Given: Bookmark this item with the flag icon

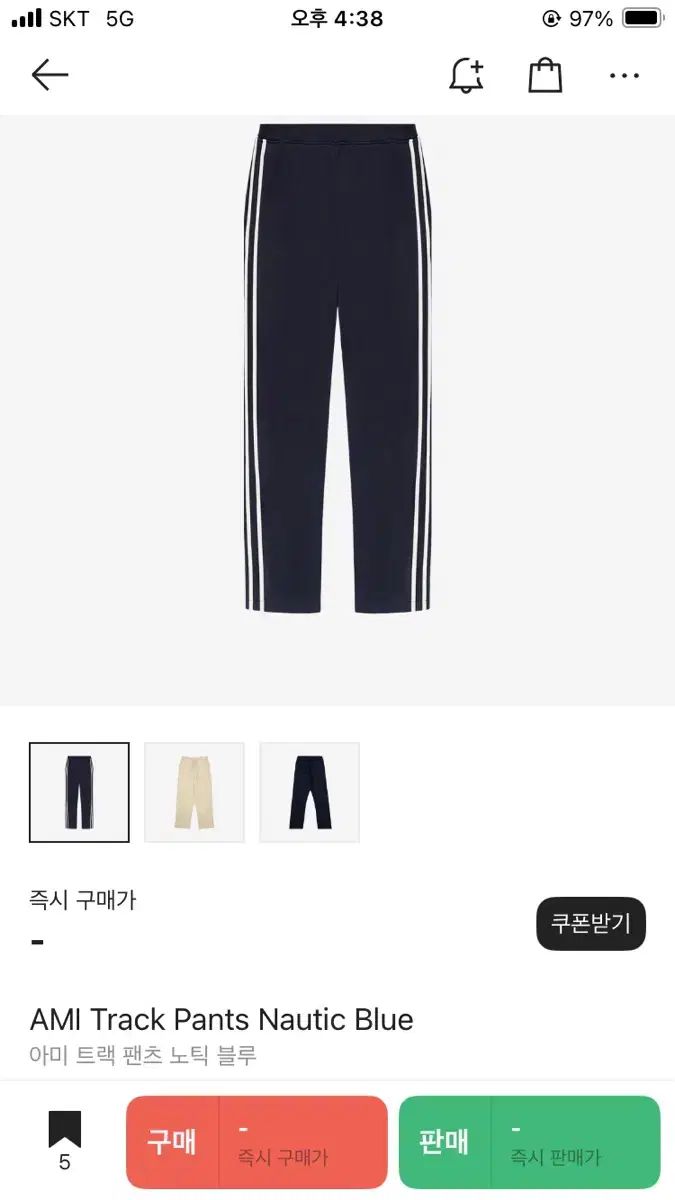Looking at the screenshot, I should (65, 1132).
